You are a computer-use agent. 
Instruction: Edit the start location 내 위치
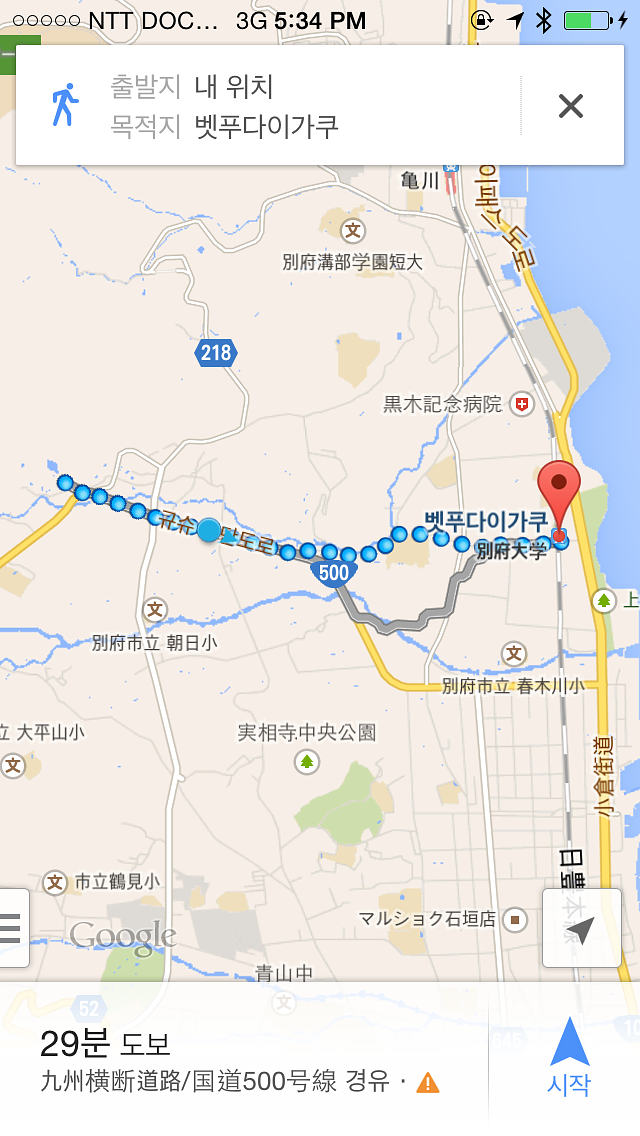(x=234, y=86)
